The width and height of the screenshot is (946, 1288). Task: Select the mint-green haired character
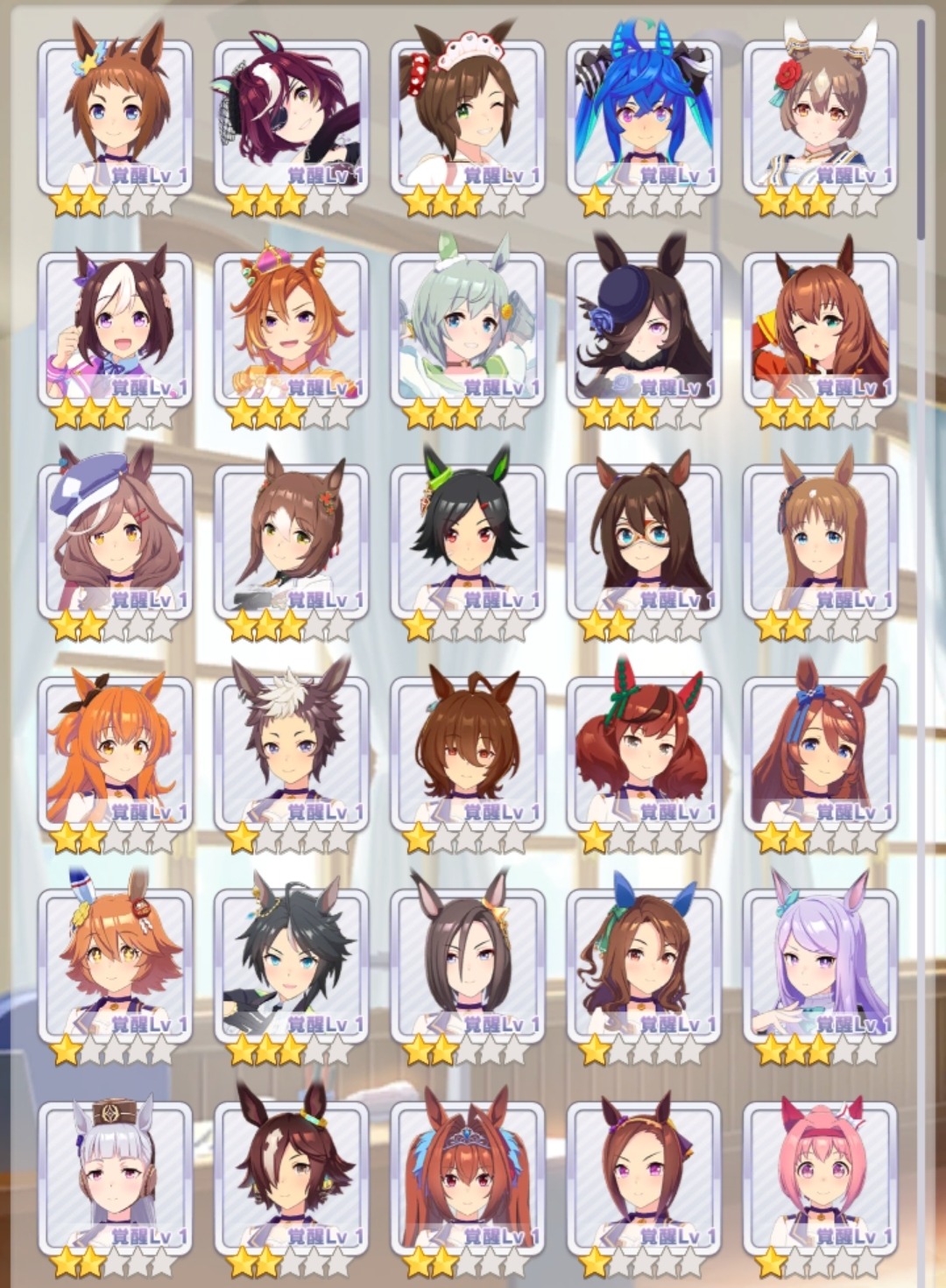coord(467,330)
